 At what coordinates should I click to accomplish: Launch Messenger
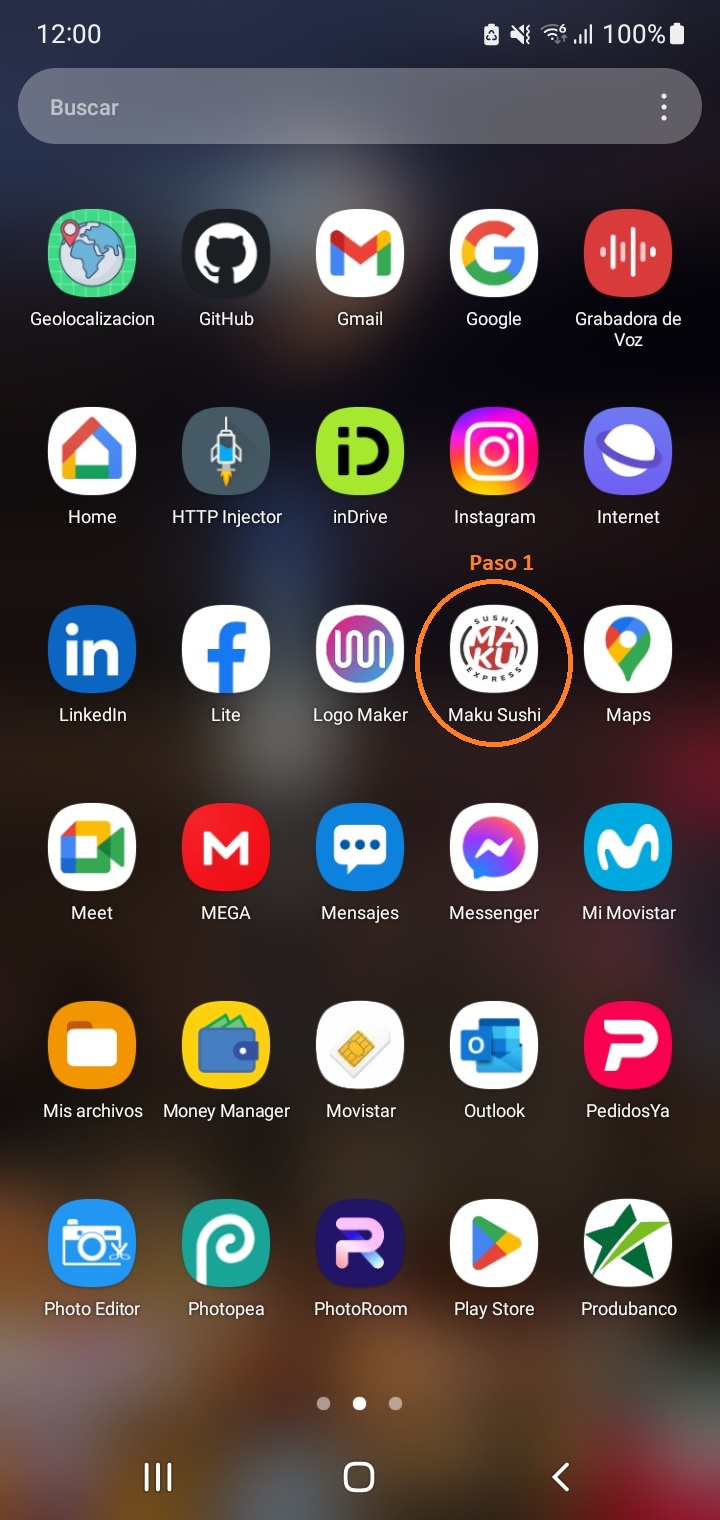[494, 848]
